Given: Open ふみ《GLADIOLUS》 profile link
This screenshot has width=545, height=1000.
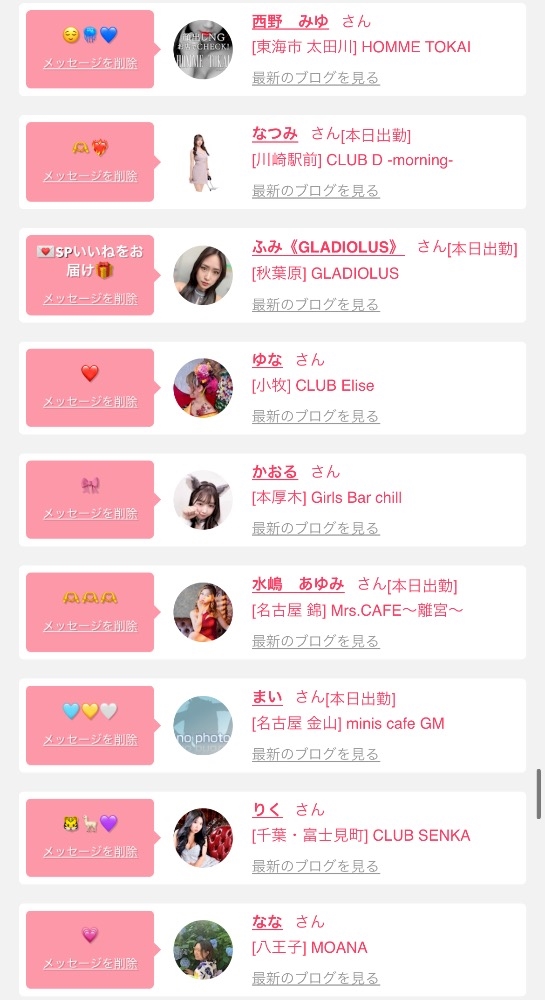Looking at the screenshot, I should [x=328, y=247].
